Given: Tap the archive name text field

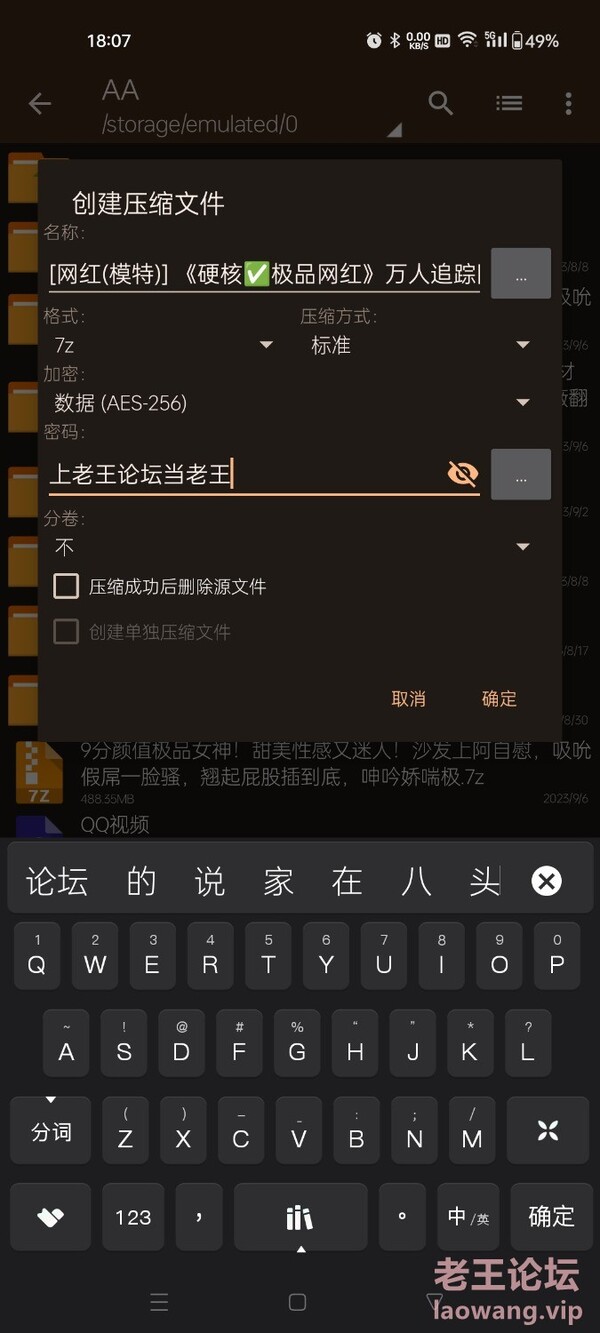Looking at the screenshot, I should point(264,273).
